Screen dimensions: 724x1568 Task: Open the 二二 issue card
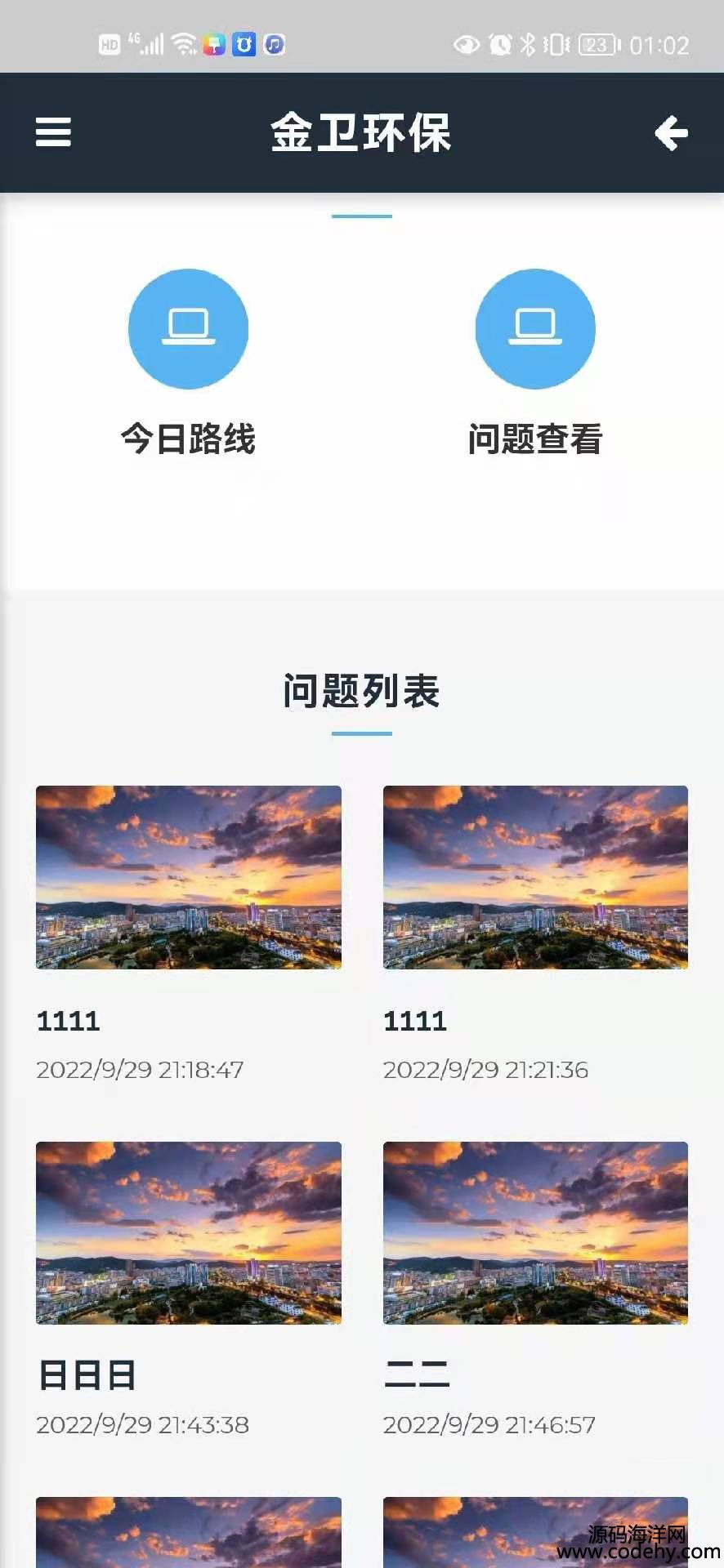(x=535, y=1232)
